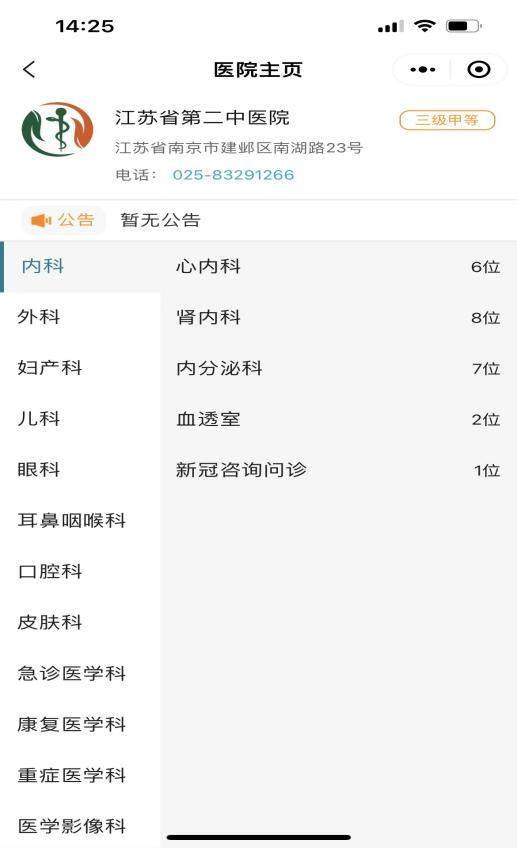Select the 医学影像科 category
517x848 pixels.
(80, 825)
